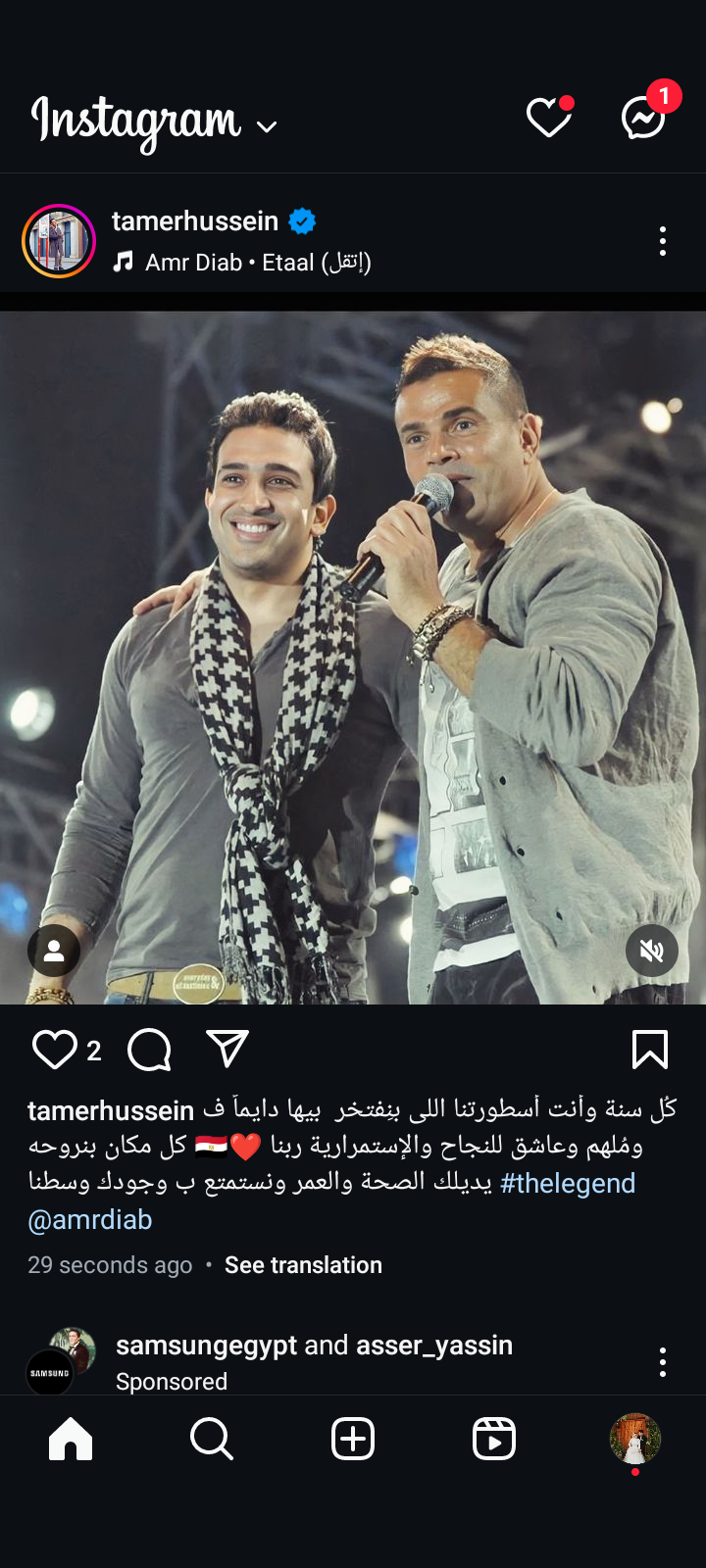This screenshot has height=1568, width=706.
Task: See translation of the caption
Action: tap(303, 1265)
